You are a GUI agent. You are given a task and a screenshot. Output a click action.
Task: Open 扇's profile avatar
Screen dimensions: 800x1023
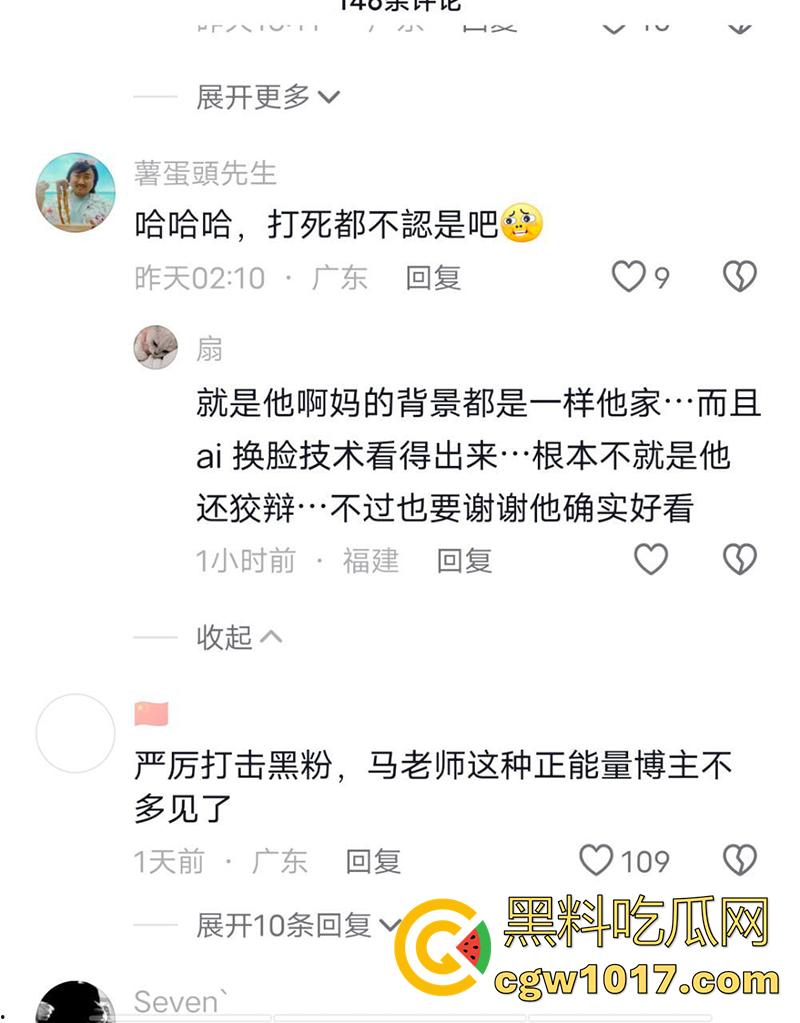point(156,348)
